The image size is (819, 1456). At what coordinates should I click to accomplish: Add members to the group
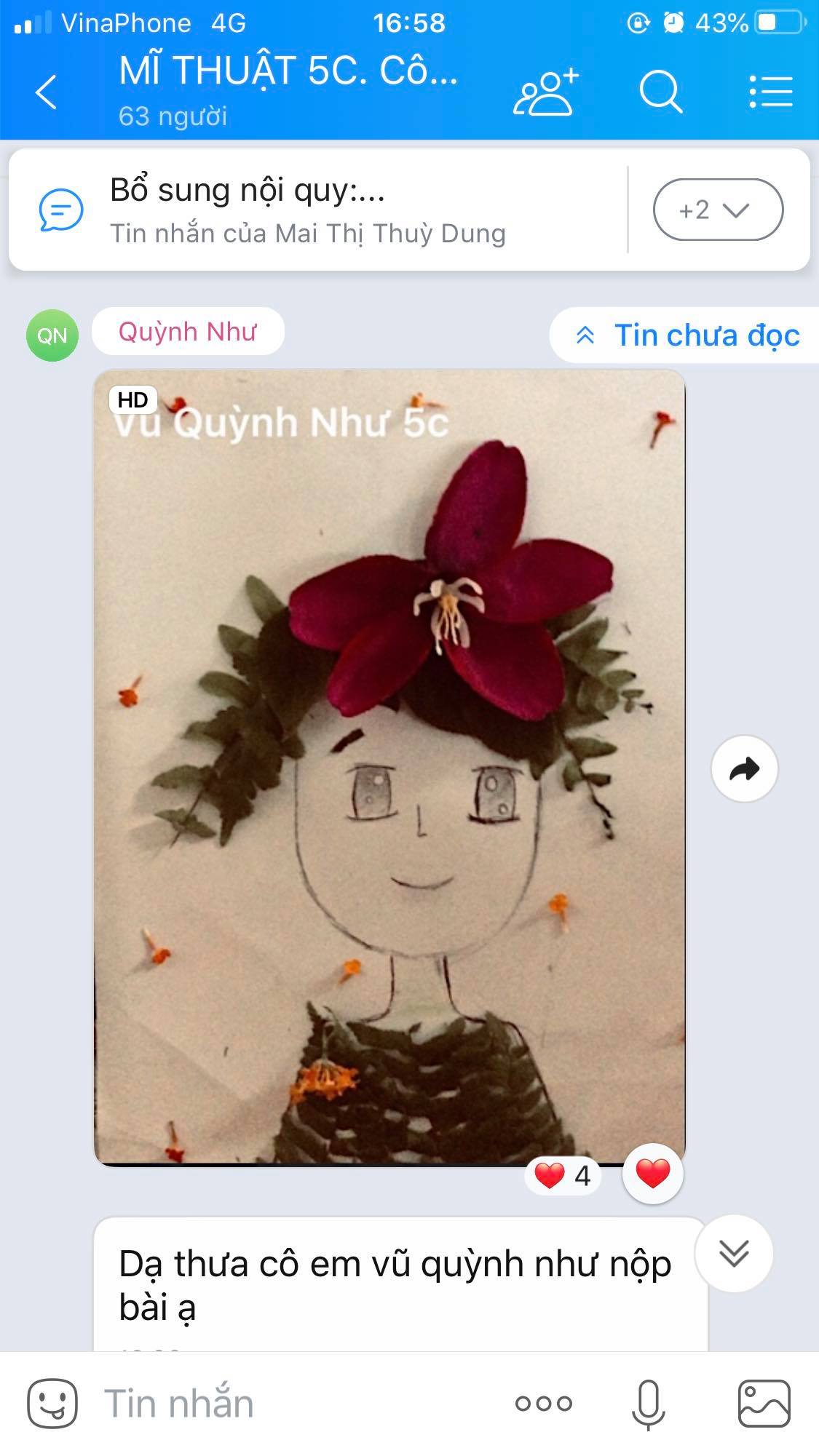545,92
